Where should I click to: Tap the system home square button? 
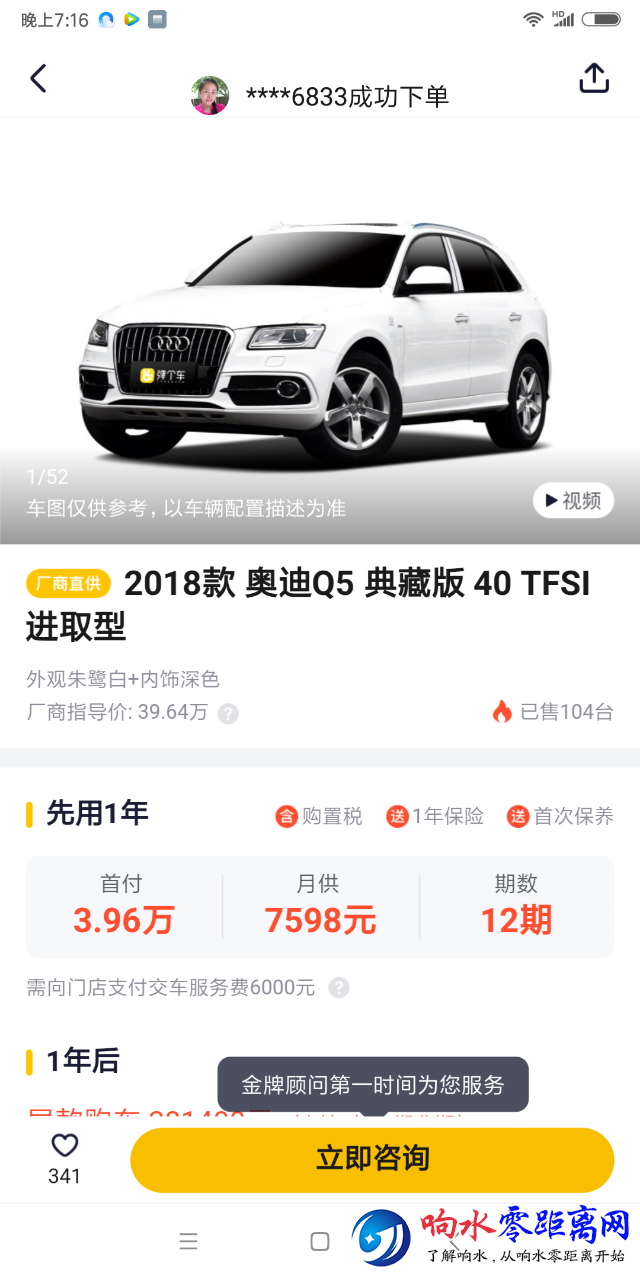(x=320, y=1242)
